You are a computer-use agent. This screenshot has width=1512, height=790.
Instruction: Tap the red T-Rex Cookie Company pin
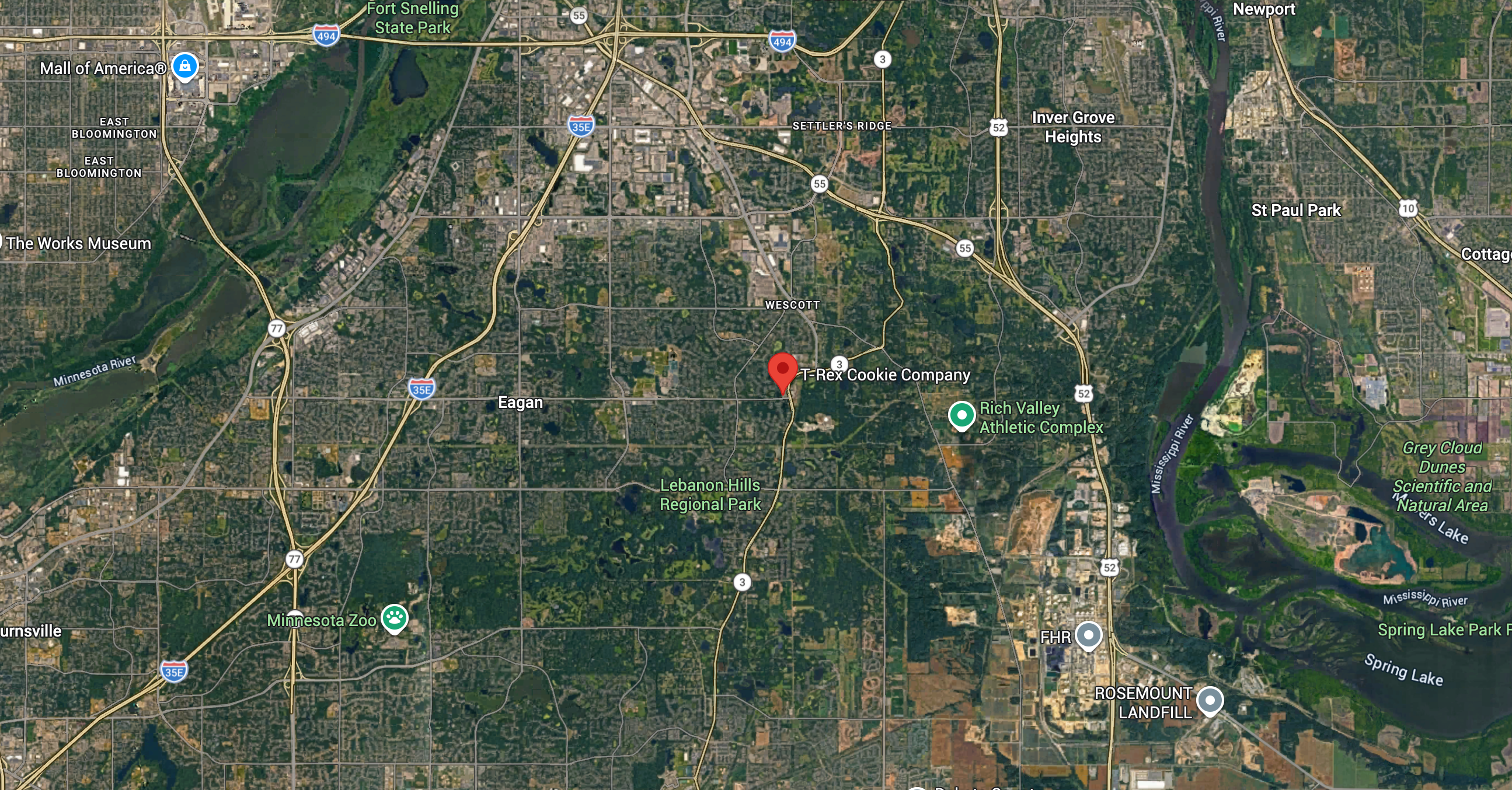(782, 371)
